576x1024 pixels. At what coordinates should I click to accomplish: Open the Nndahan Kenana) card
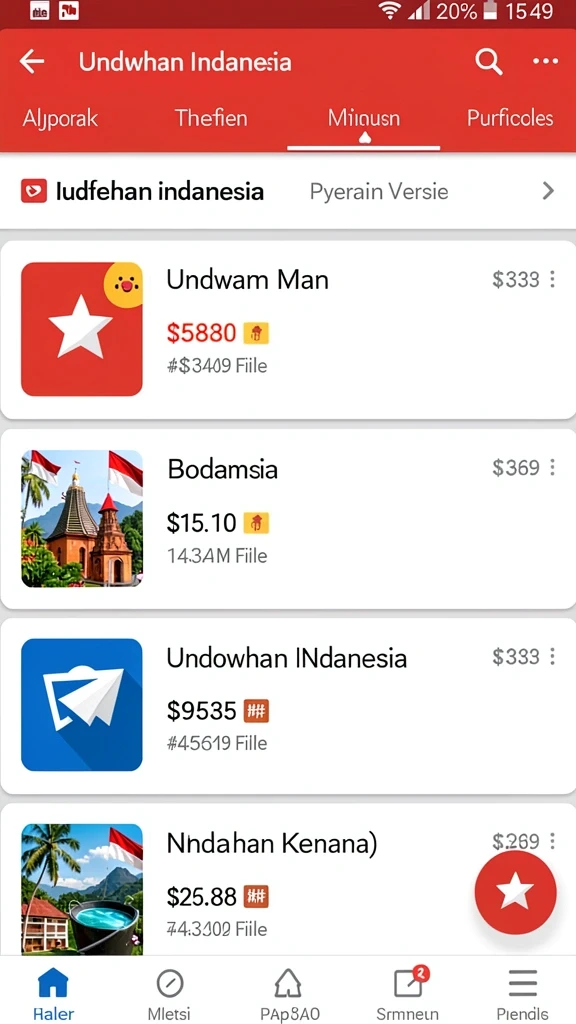[x=288, y=879]
